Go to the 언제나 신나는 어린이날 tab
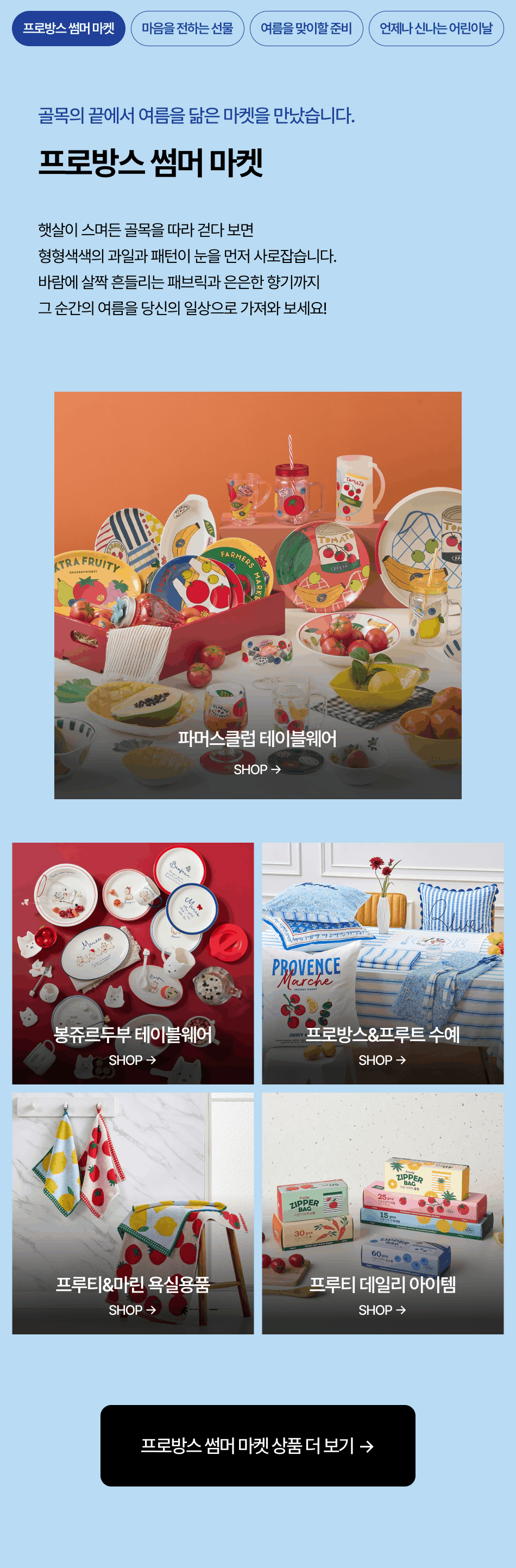The width and height of the screenshot is (516, 1568). pos(436,29)
